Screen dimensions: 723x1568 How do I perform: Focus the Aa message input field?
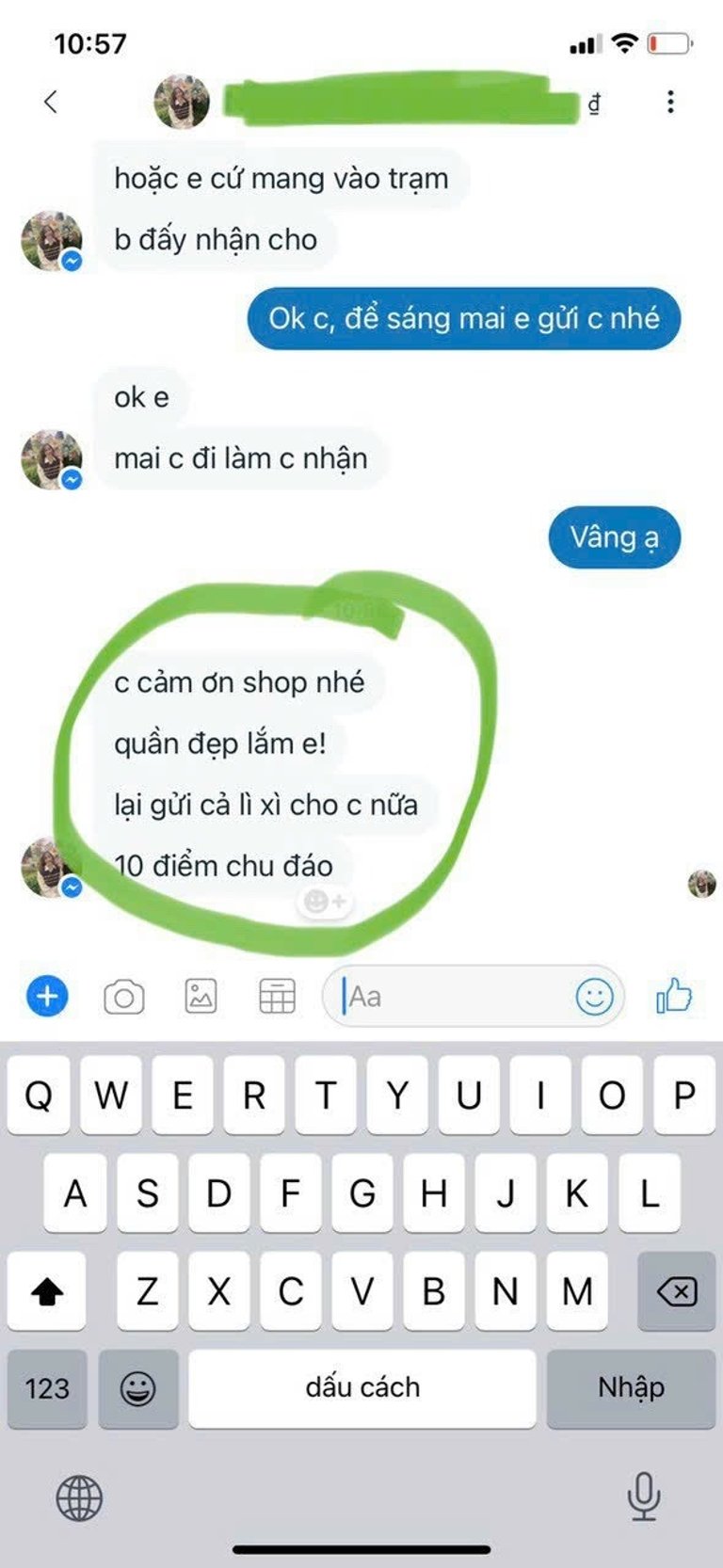pyautogui.click(x=452, y=997)
